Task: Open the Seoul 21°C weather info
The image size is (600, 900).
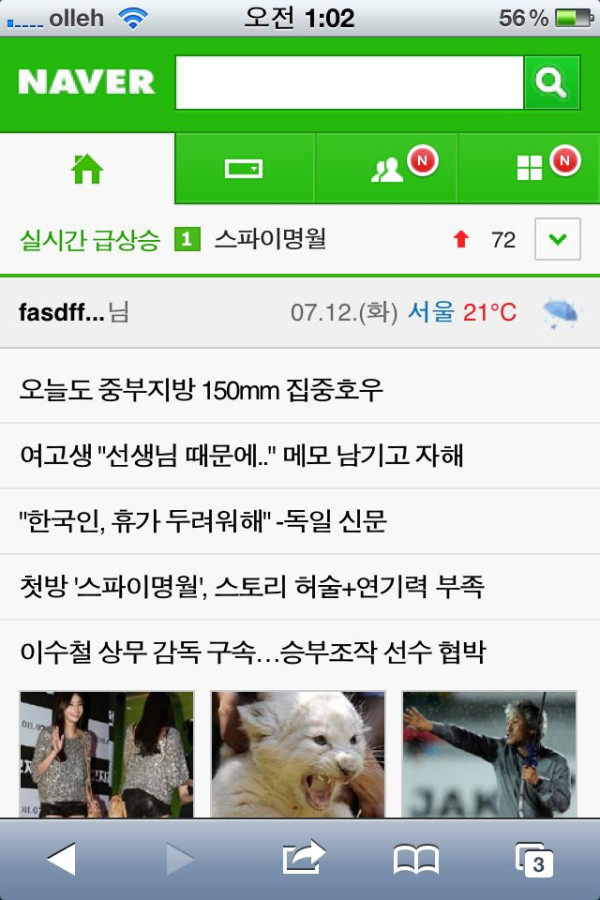Action: 462,312
